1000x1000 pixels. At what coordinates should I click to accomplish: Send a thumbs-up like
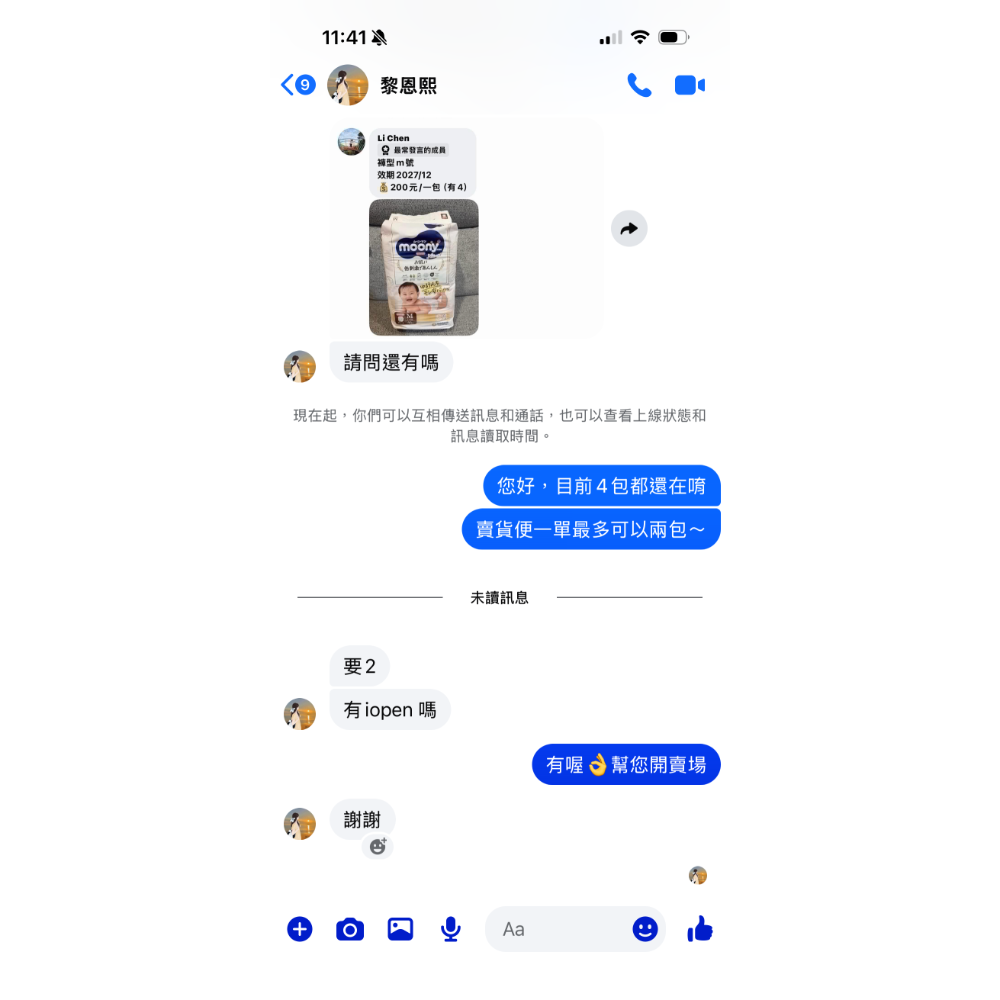700,929
